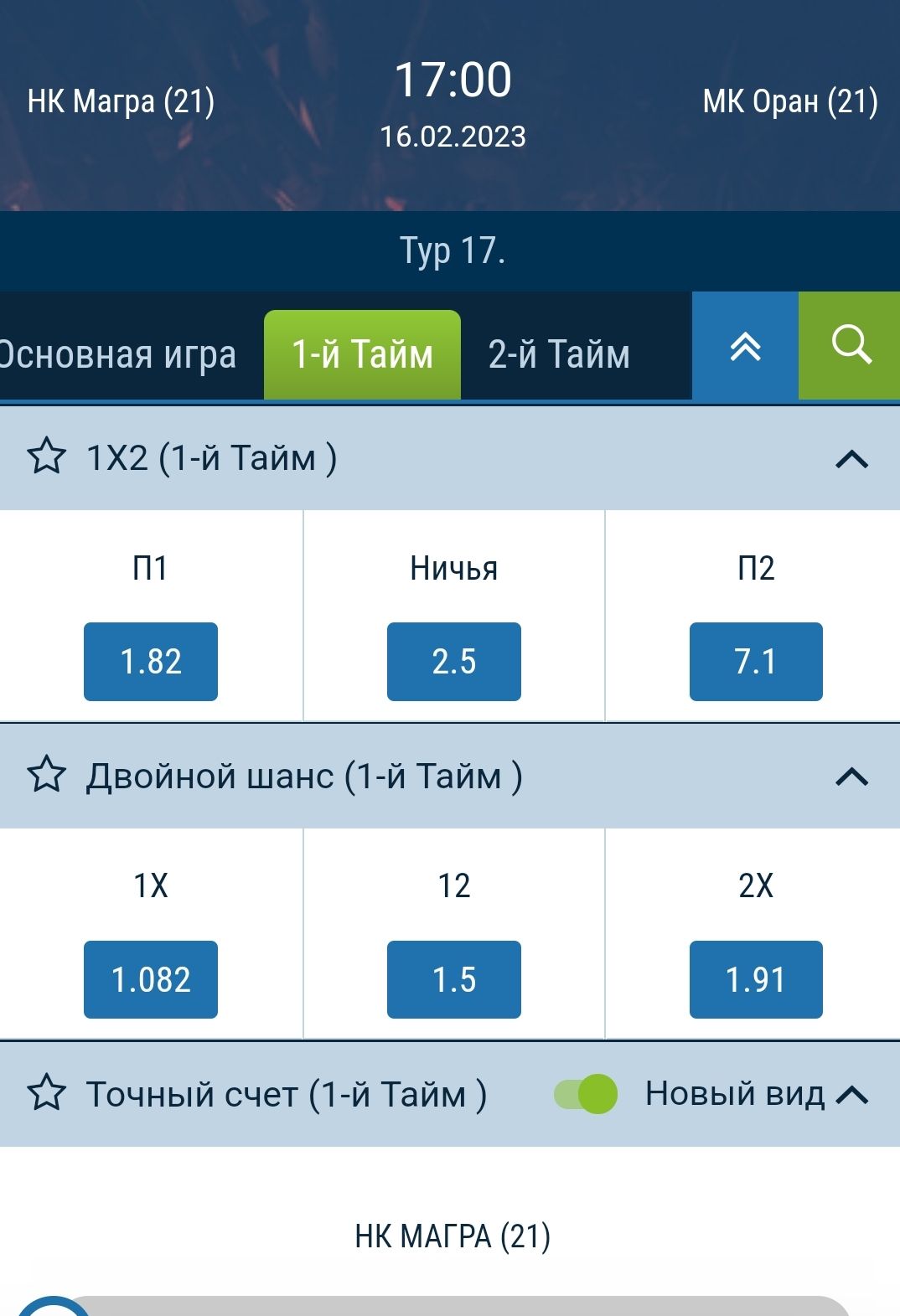Switch to the Основная игра tab
Screen dimensions: 900x1316
click(117, 355)
